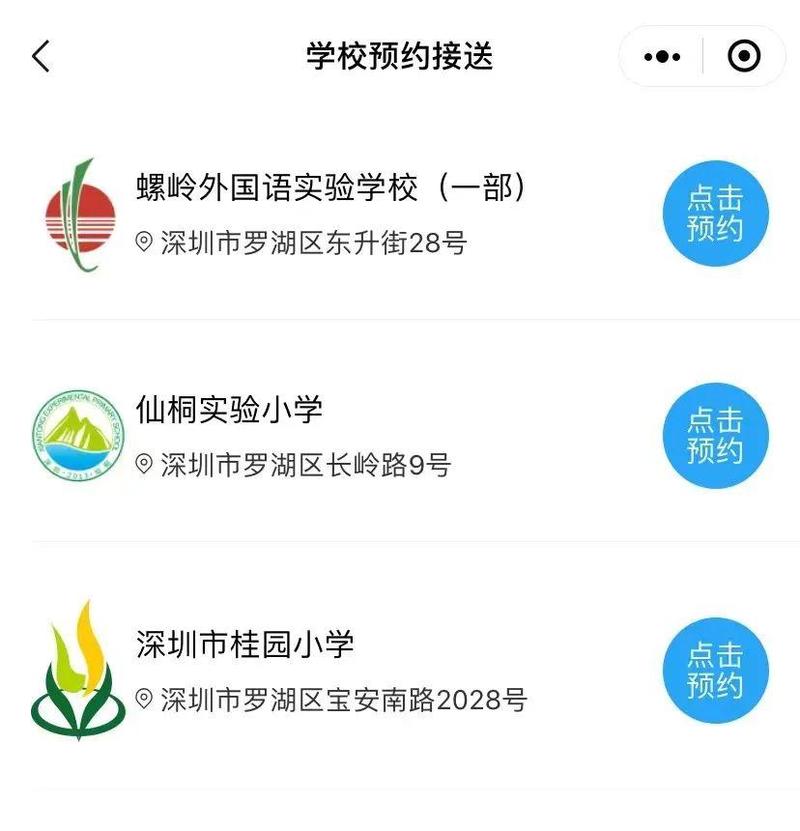800x831 pixels.
Task: Close the mini program with the circle icon
Action: pos(743,57)
